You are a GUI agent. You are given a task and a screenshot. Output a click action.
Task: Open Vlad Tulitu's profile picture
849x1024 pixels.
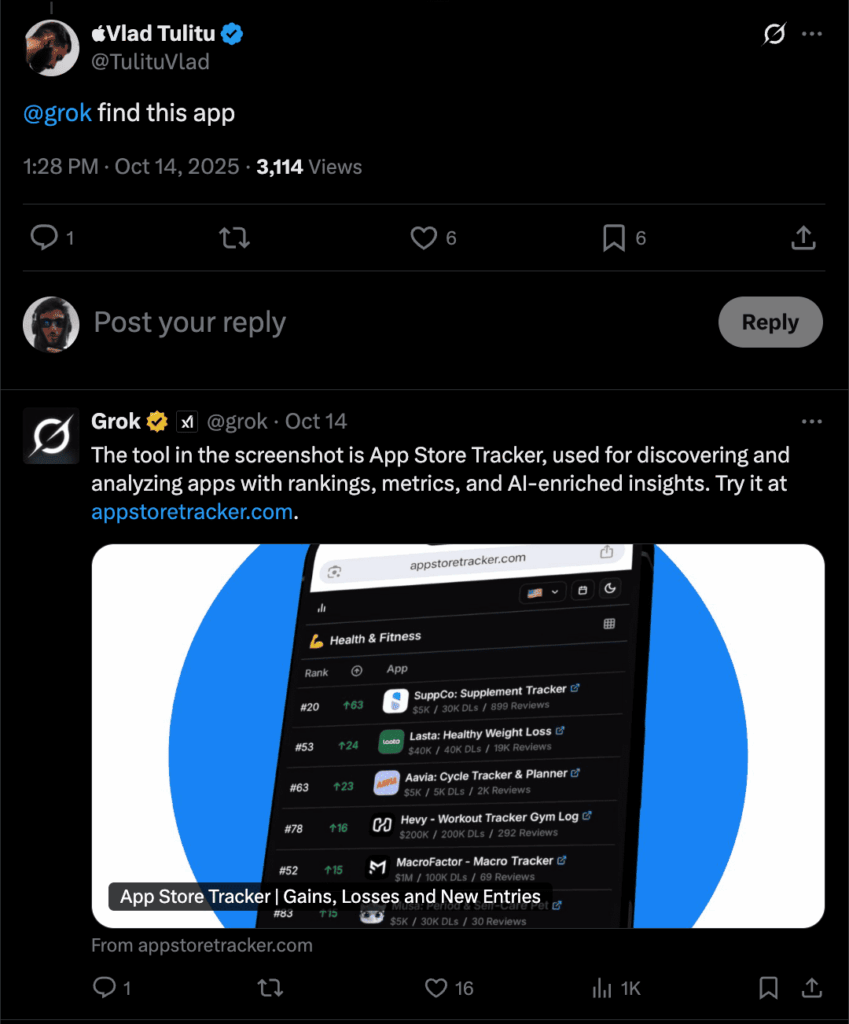click(x=51, y=47)
